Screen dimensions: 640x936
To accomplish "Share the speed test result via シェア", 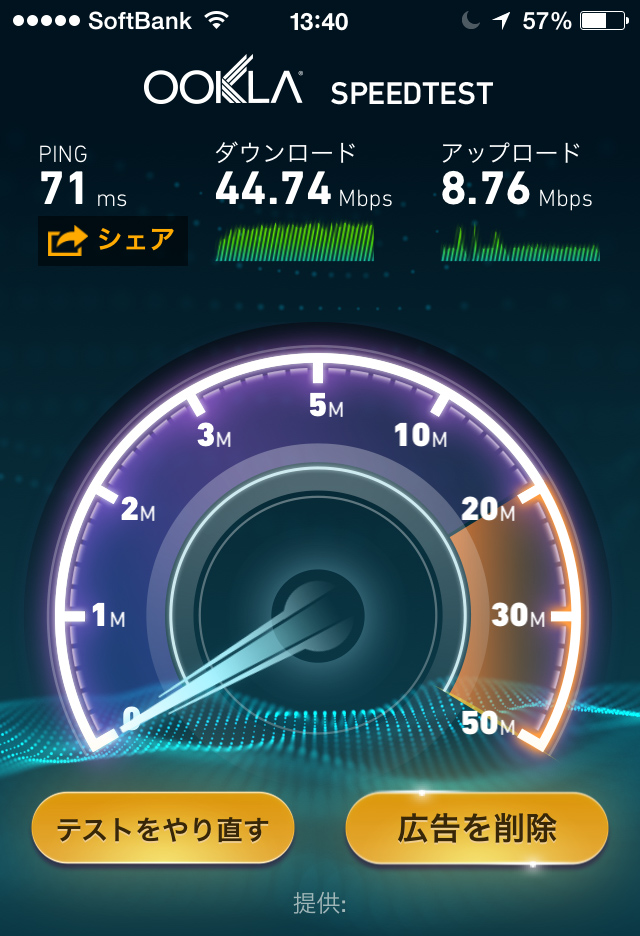I will [112, 241].
